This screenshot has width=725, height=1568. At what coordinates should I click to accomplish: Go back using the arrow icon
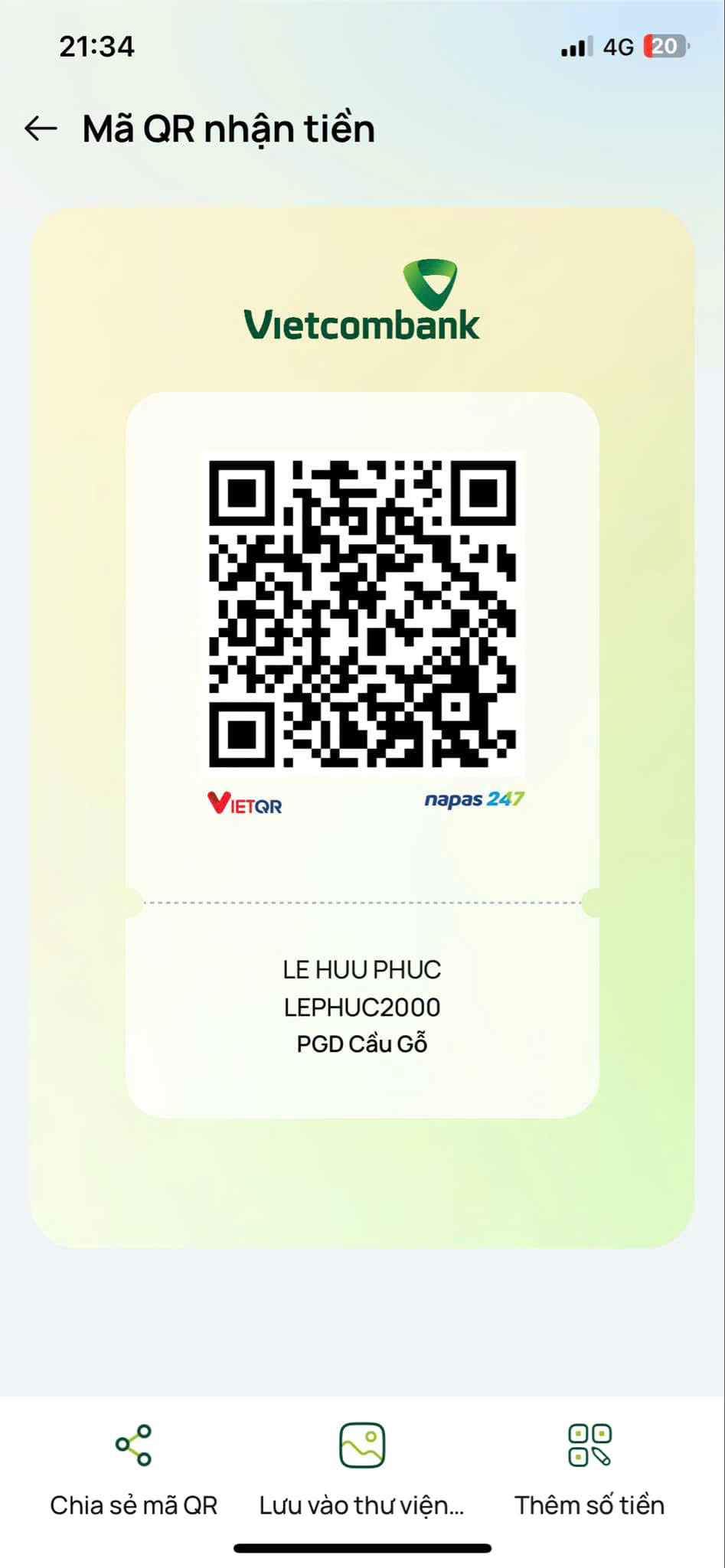click(x=41, y=129)
